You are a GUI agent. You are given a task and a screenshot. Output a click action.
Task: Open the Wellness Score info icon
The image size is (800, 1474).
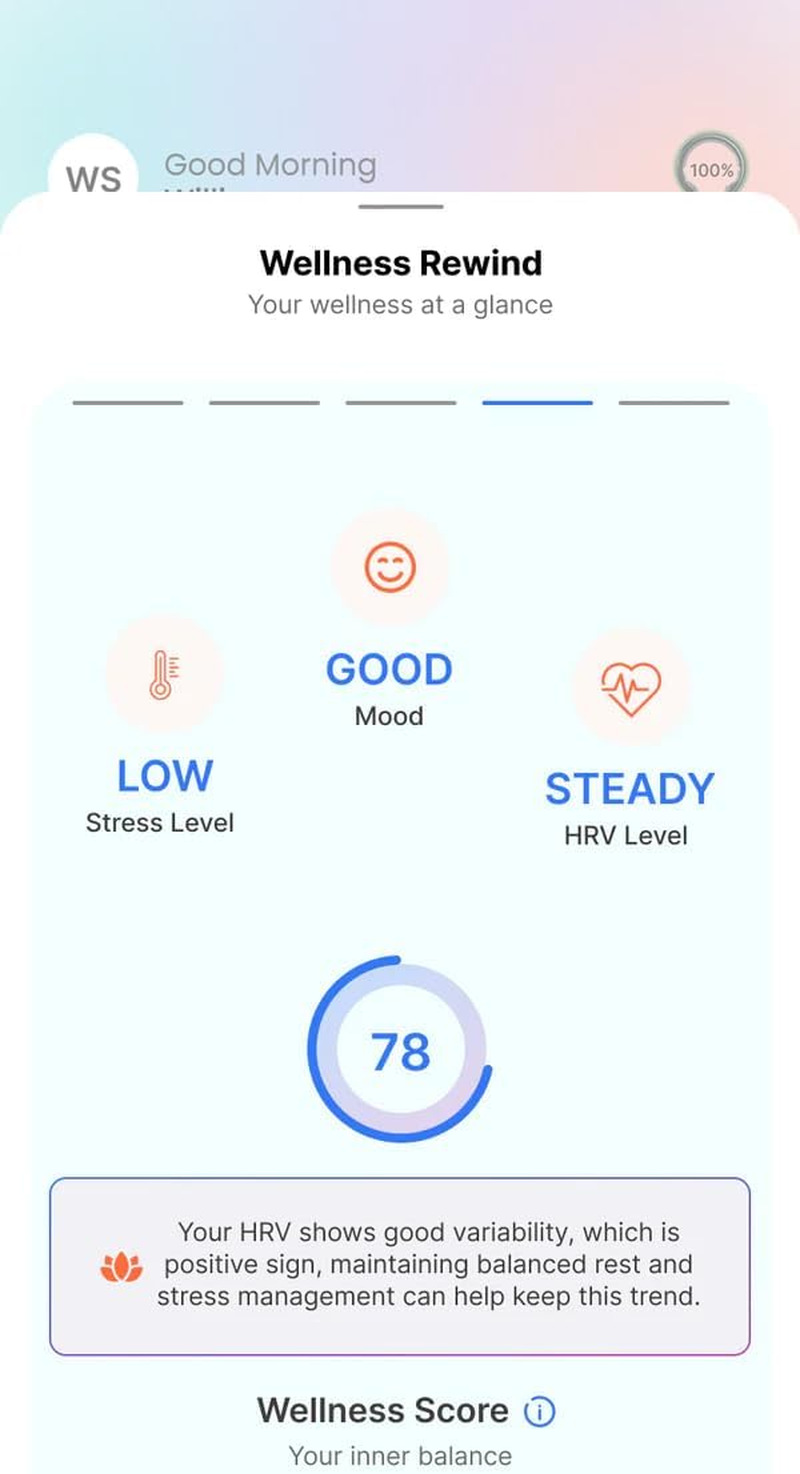click(538, 1410)
